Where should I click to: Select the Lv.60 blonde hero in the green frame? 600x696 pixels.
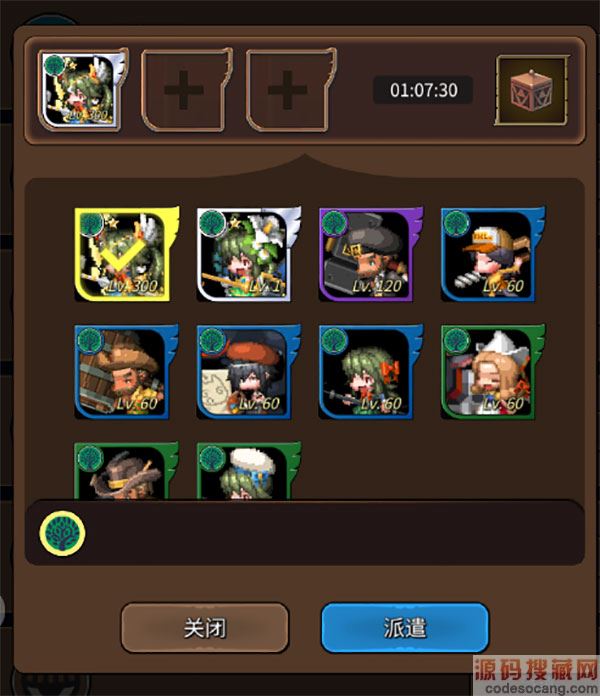point(488,370)
